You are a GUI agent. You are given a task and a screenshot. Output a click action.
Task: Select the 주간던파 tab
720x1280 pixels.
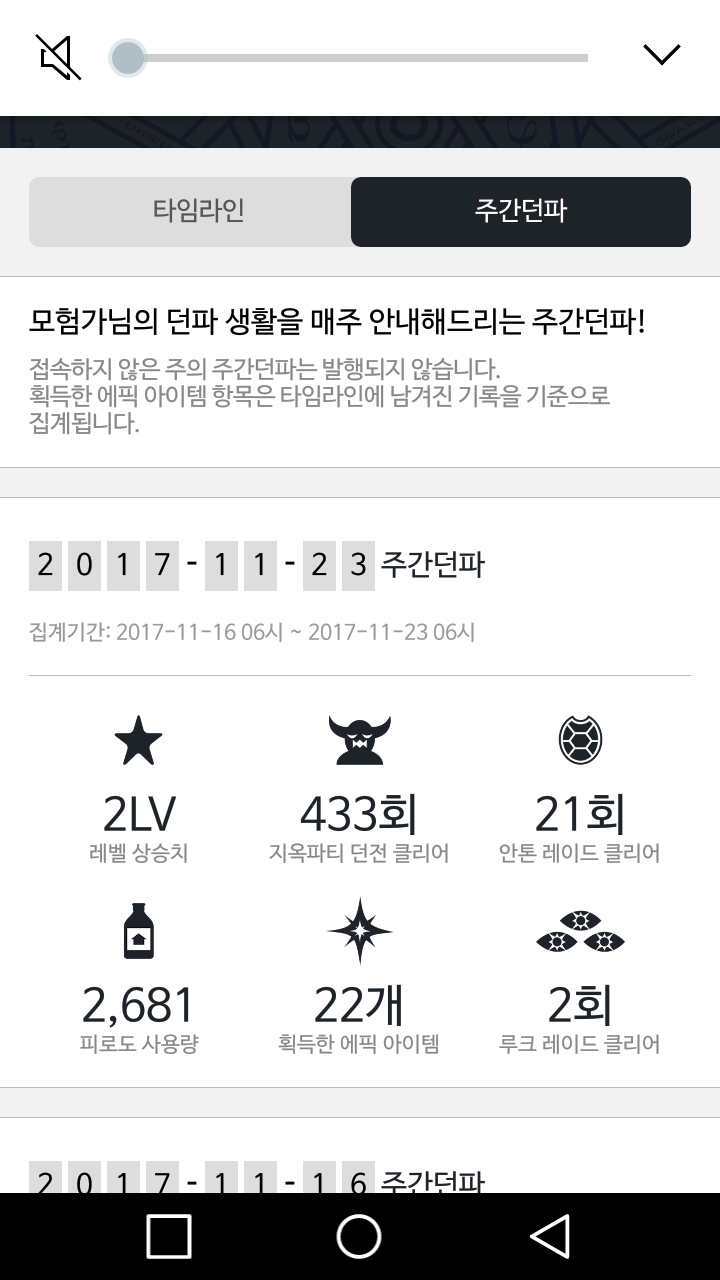520,211
